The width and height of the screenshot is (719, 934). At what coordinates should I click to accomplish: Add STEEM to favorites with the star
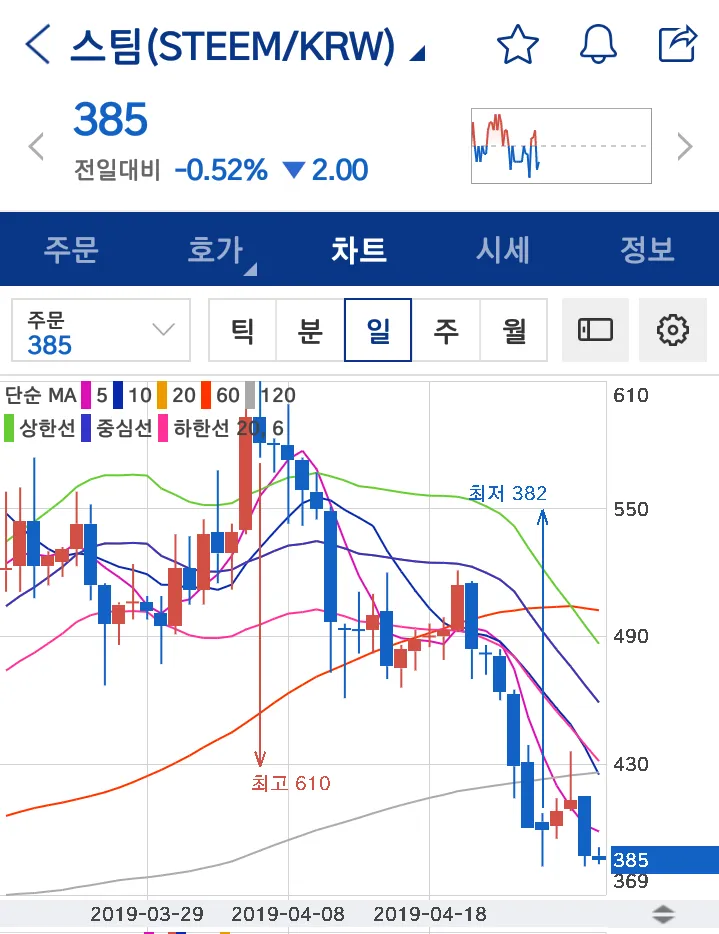pos(517,45)
